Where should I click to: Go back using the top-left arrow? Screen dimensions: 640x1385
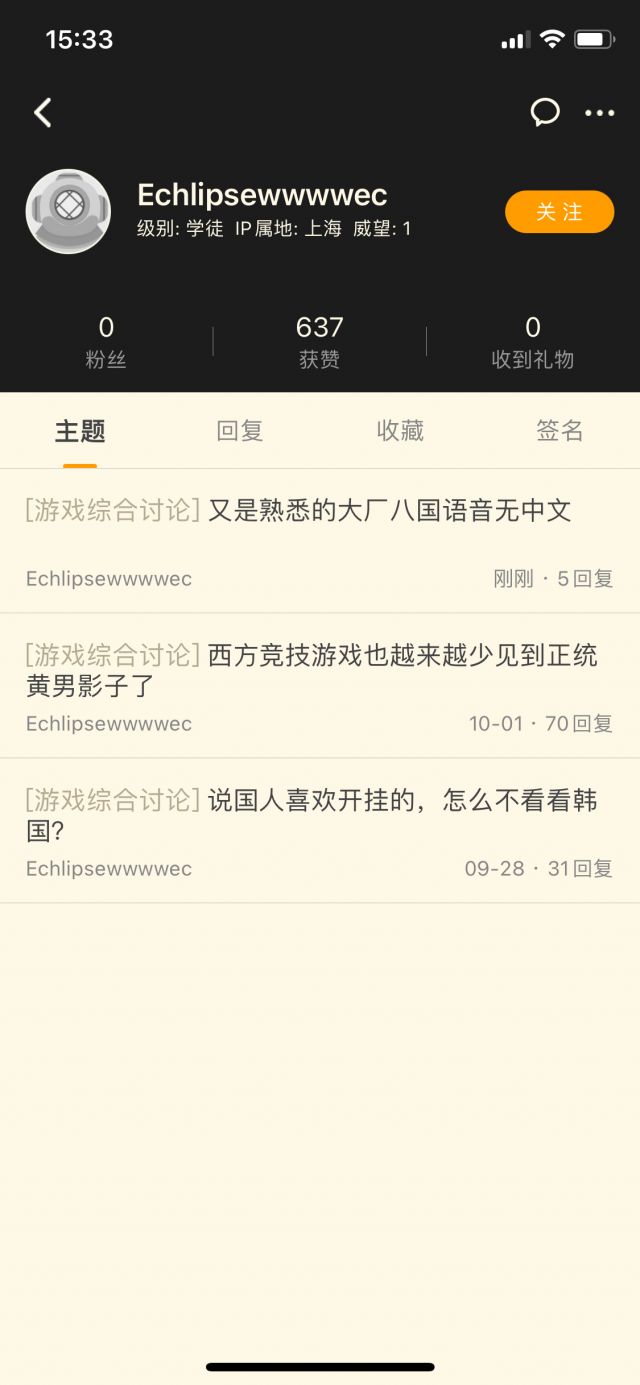point(43,113)
